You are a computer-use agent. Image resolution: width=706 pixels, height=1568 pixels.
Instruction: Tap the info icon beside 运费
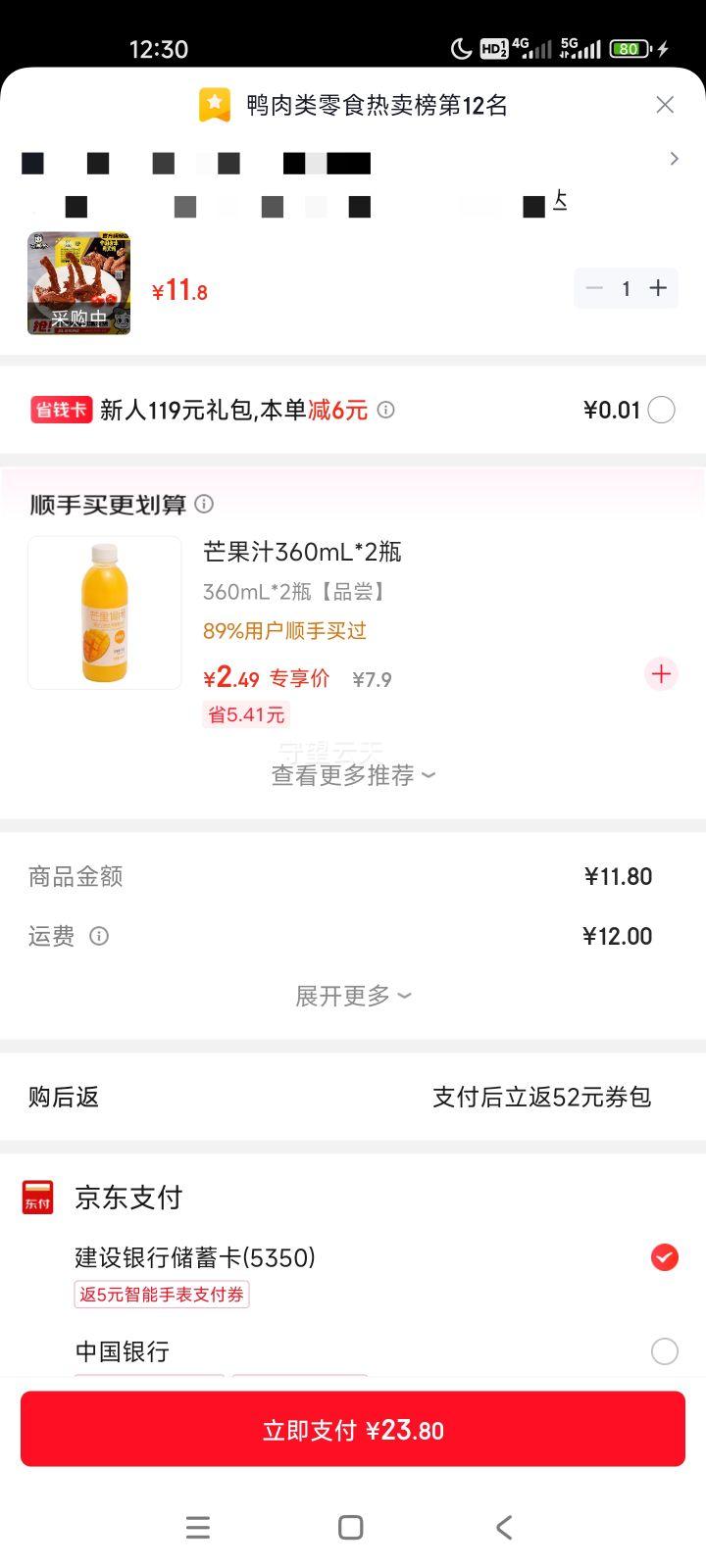[99, 936]
